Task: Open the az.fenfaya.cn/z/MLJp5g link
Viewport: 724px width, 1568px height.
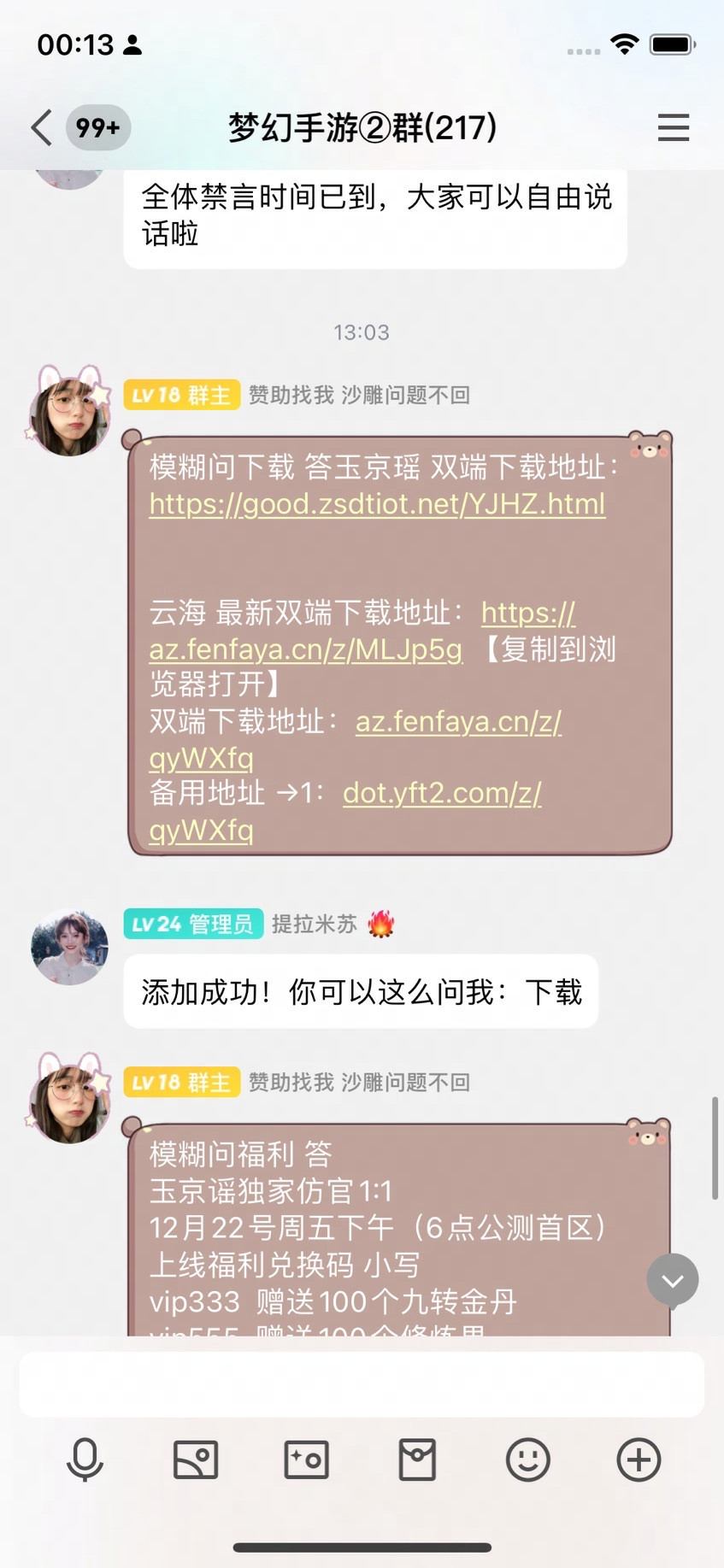Action: [305, 649]
